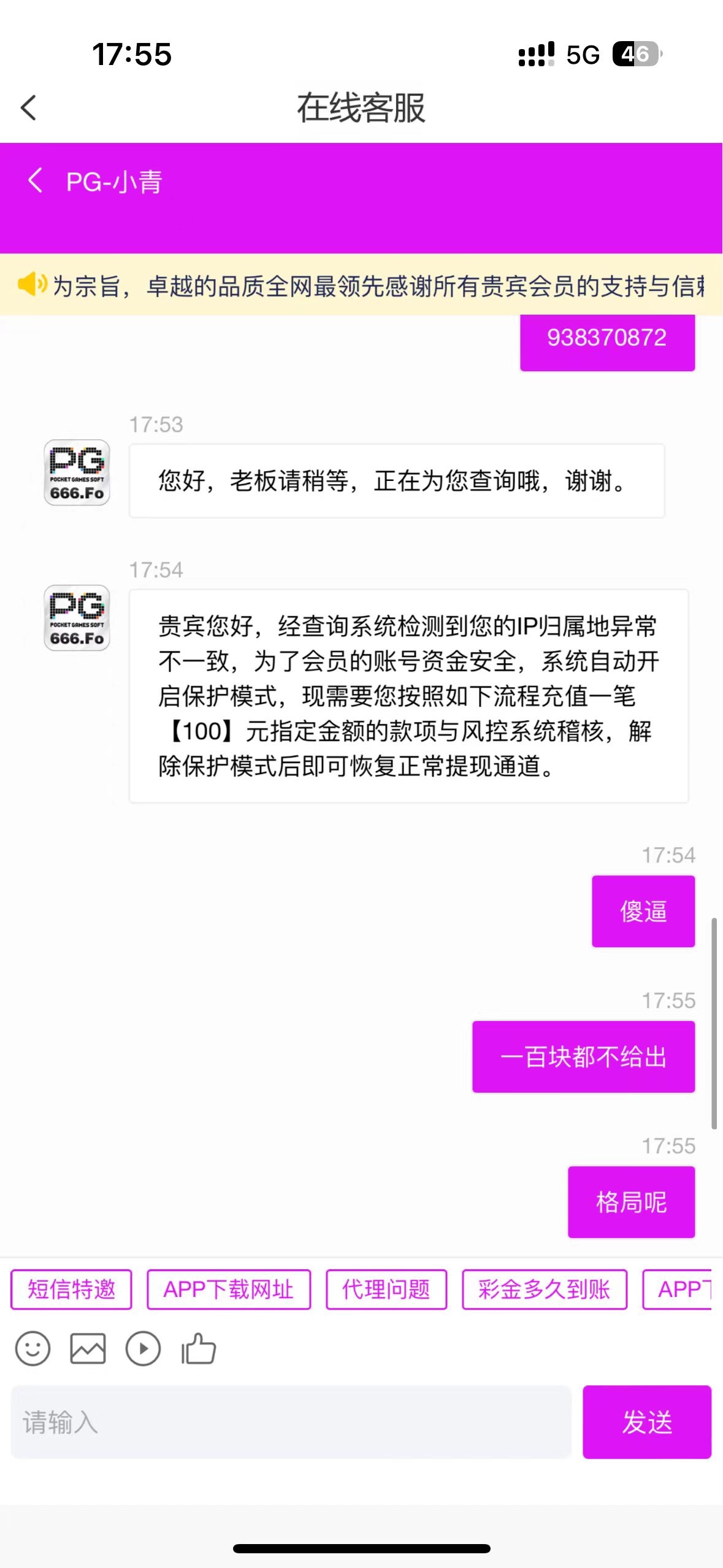723x1568 pixels.
Task: Attach an image to the chat
Action: tap(88, 1349)
